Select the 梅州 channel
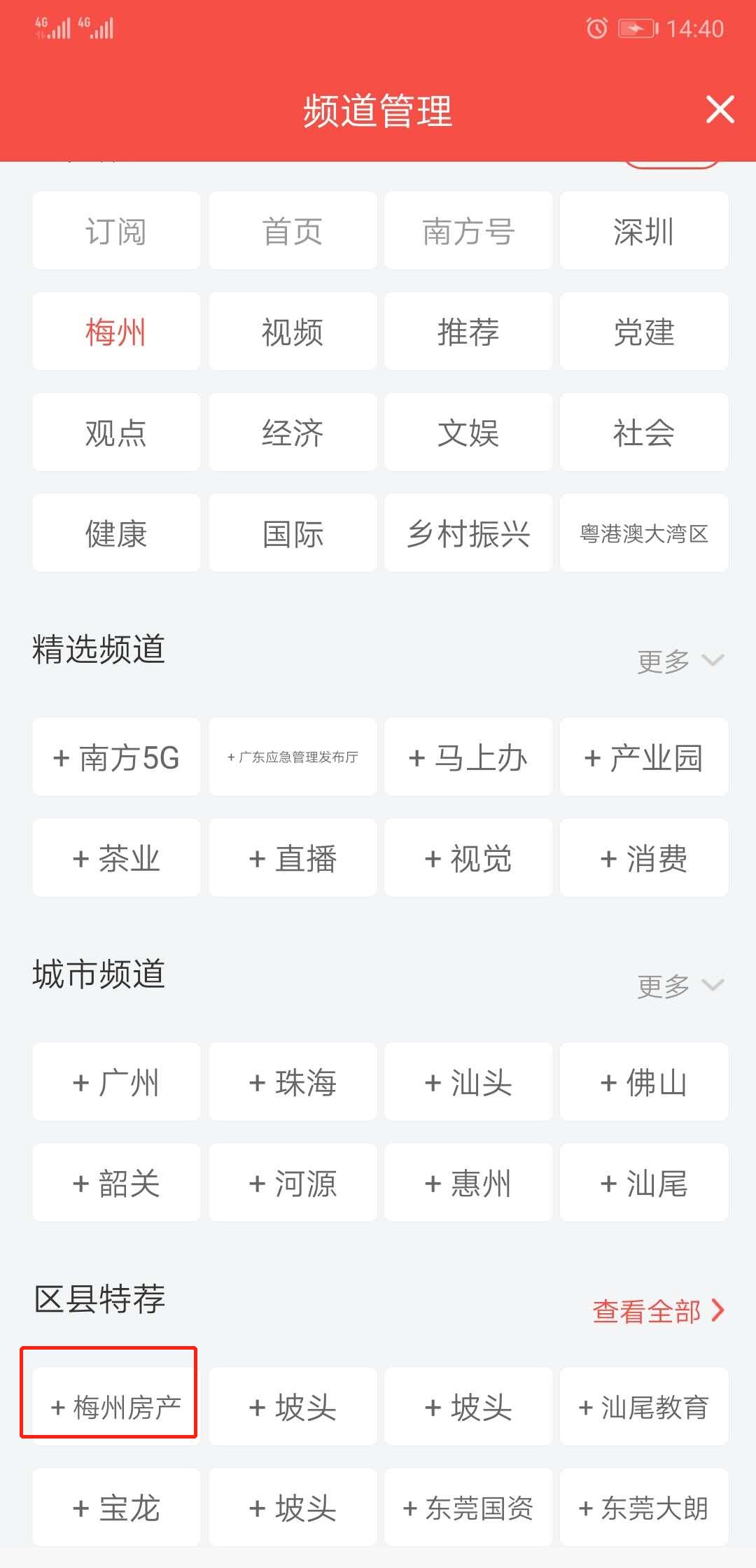Image resolution: width=756 pixels, height=1568 pixels. [x=116, y=331]
